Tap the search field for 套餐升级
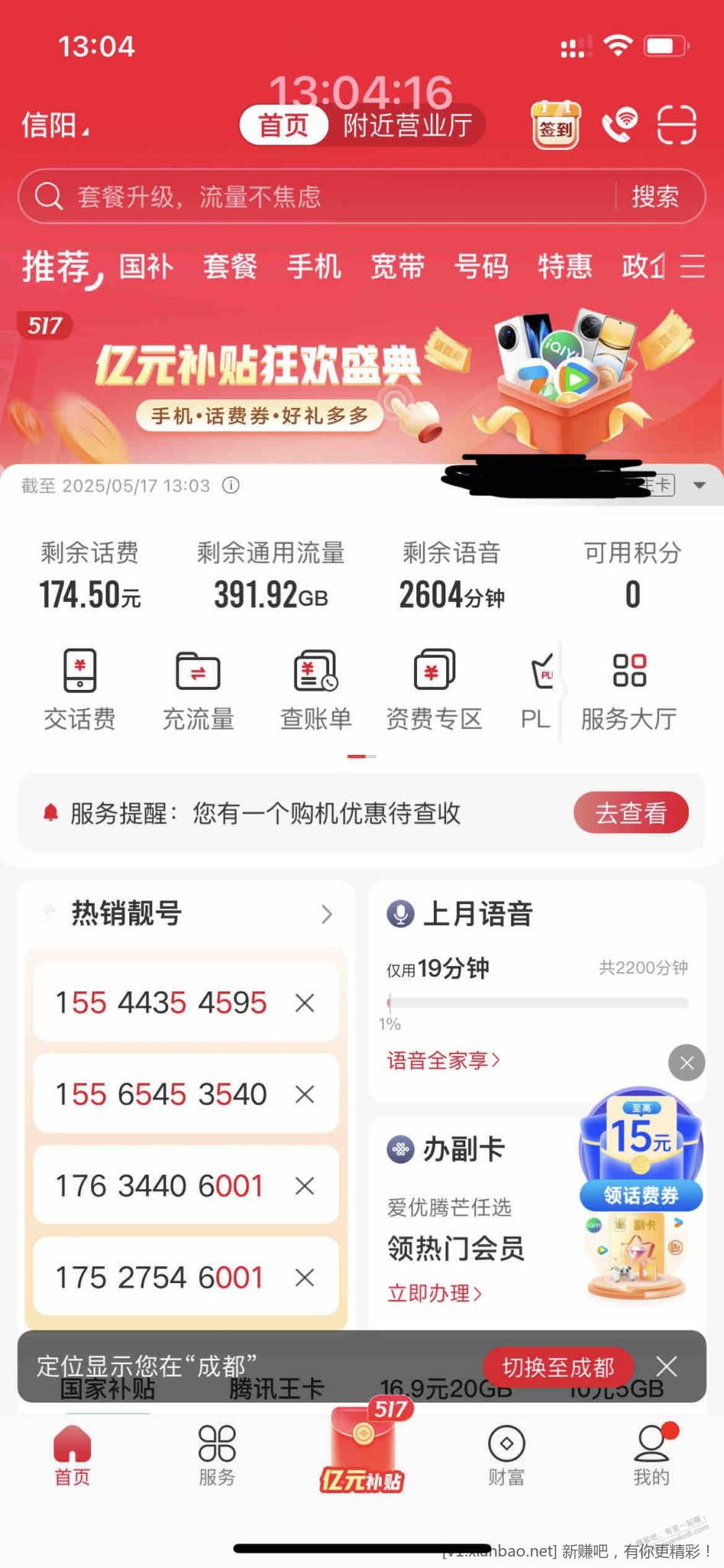Screen dimensions: 724x1568 (x=321, y=197)
